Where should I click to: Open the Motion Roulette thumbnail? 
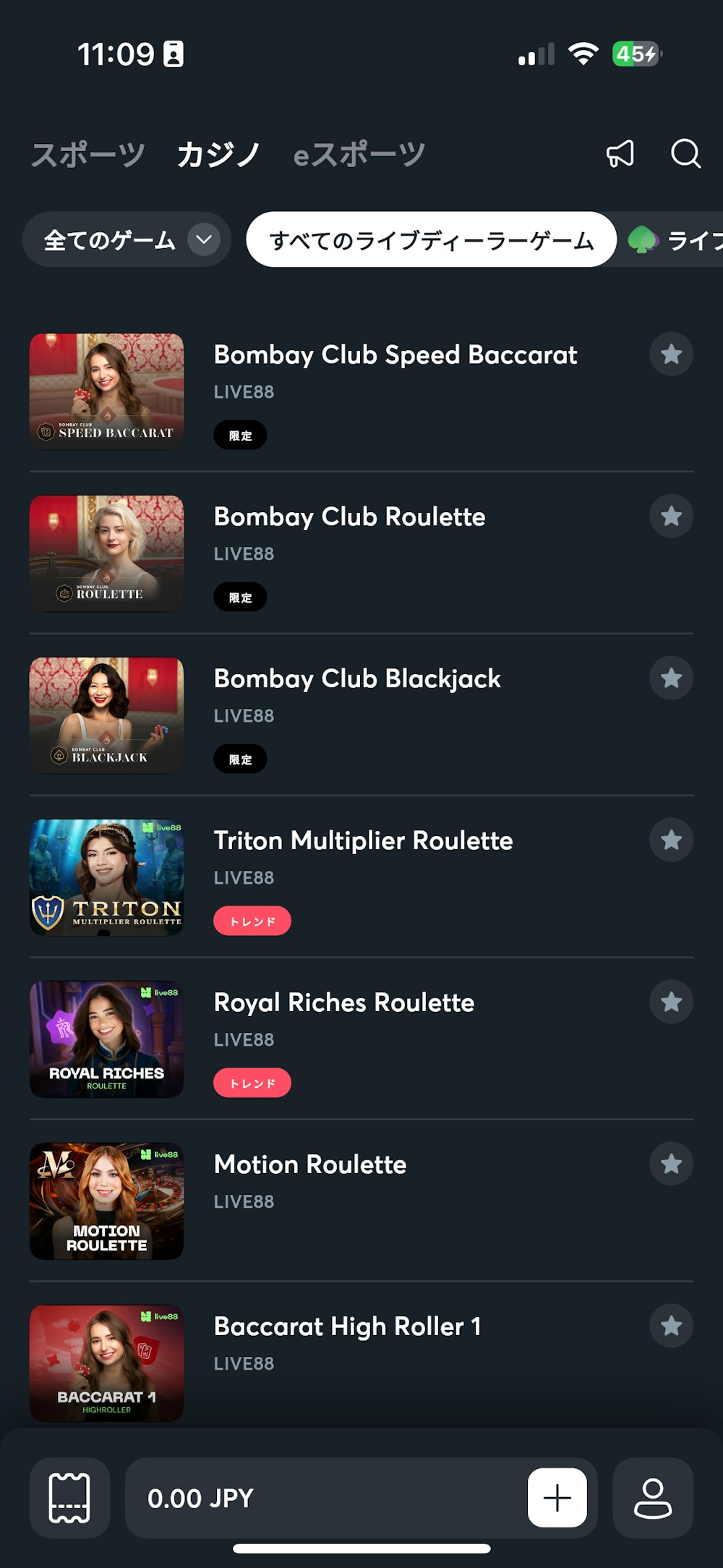pyautogui.click(x=106, y=1201)
